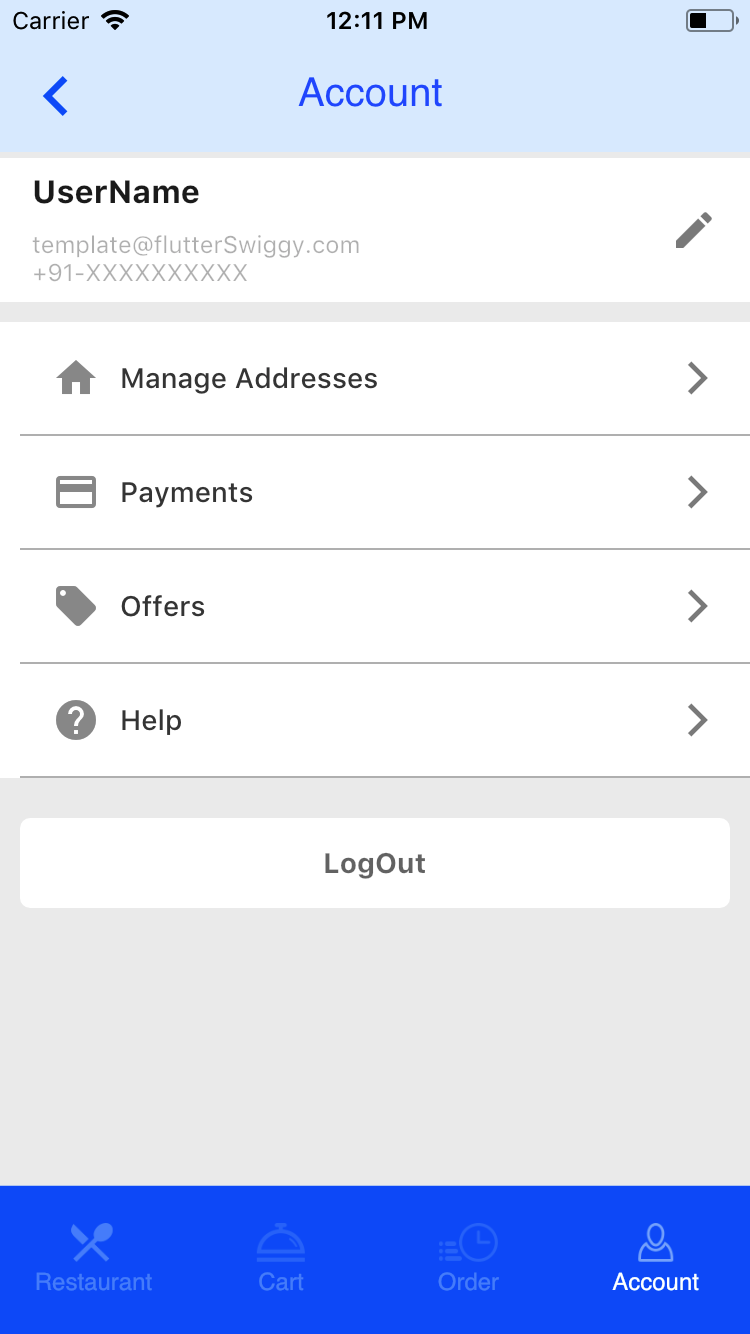Screen dimensions: 750x1334
Task: Go back using the header arrow
Action: coord(55,96)
